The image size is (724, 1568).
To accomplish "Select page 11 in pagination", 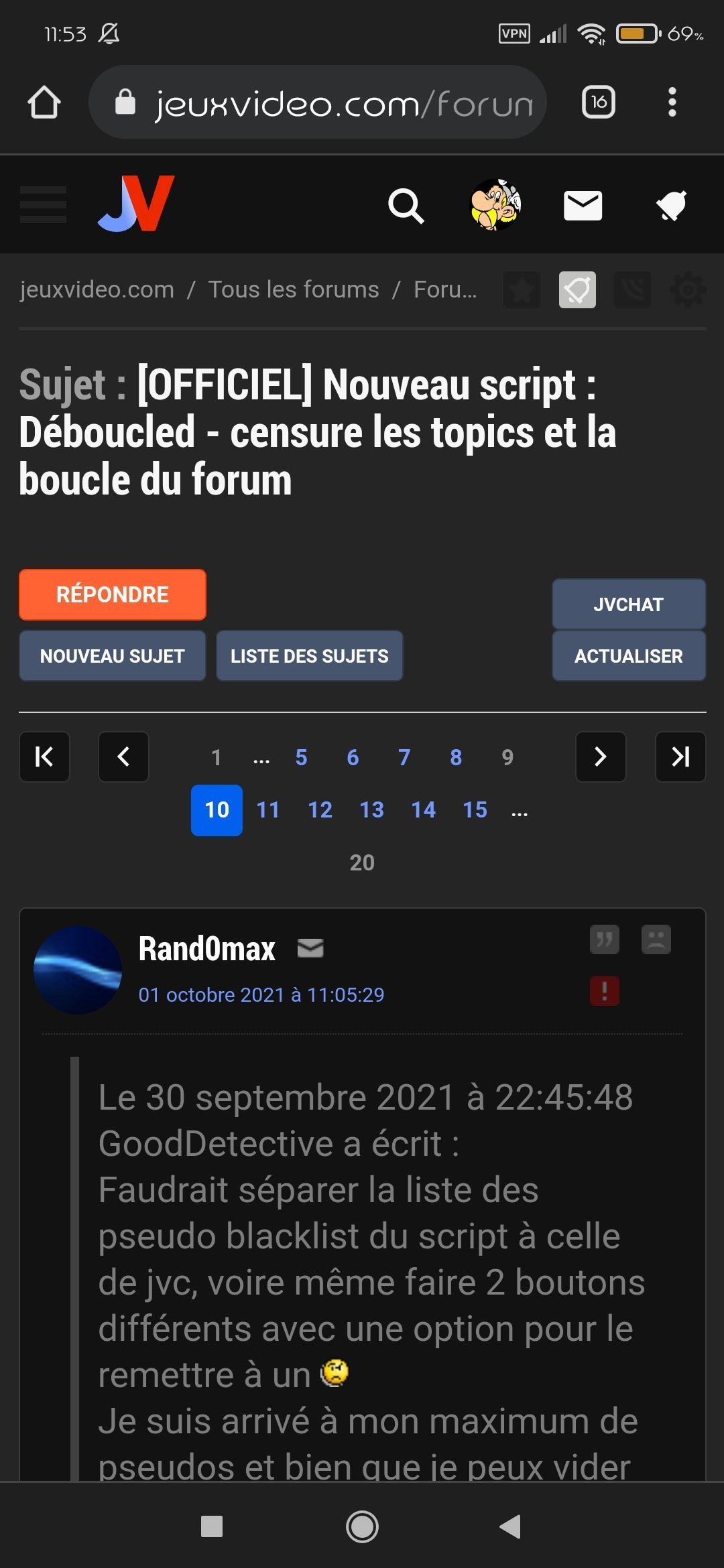I will coord(268,810).
